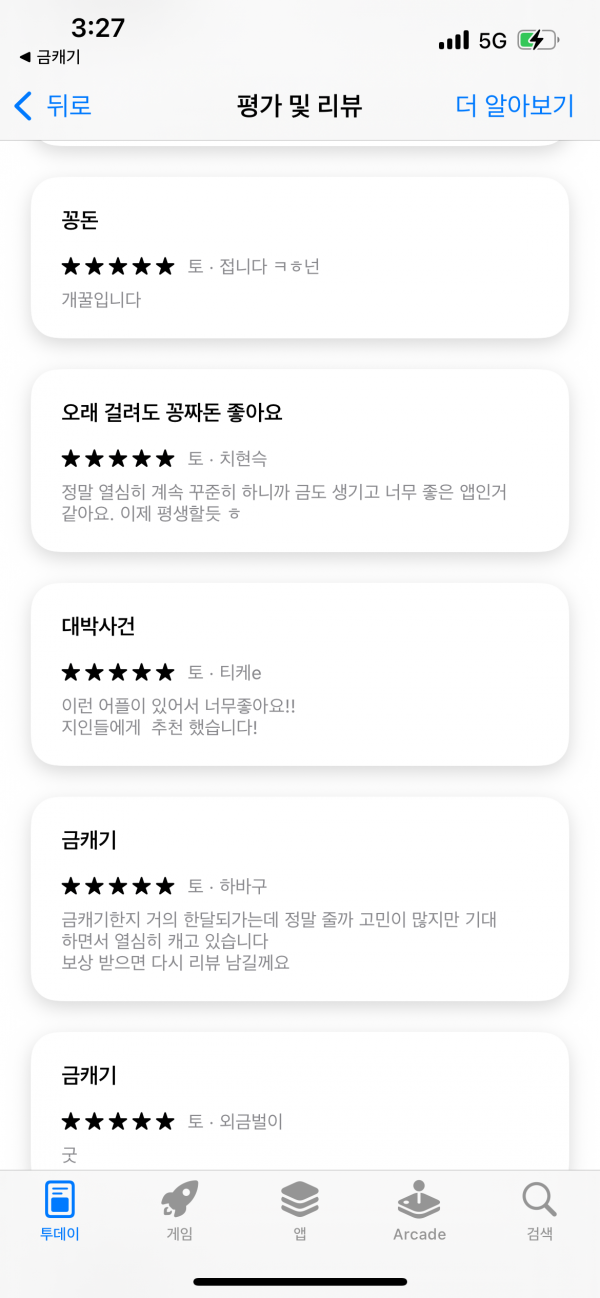Open the 꽁돈 review card
The width and height of the screenshot is (600, 1298).
point(300,257)
